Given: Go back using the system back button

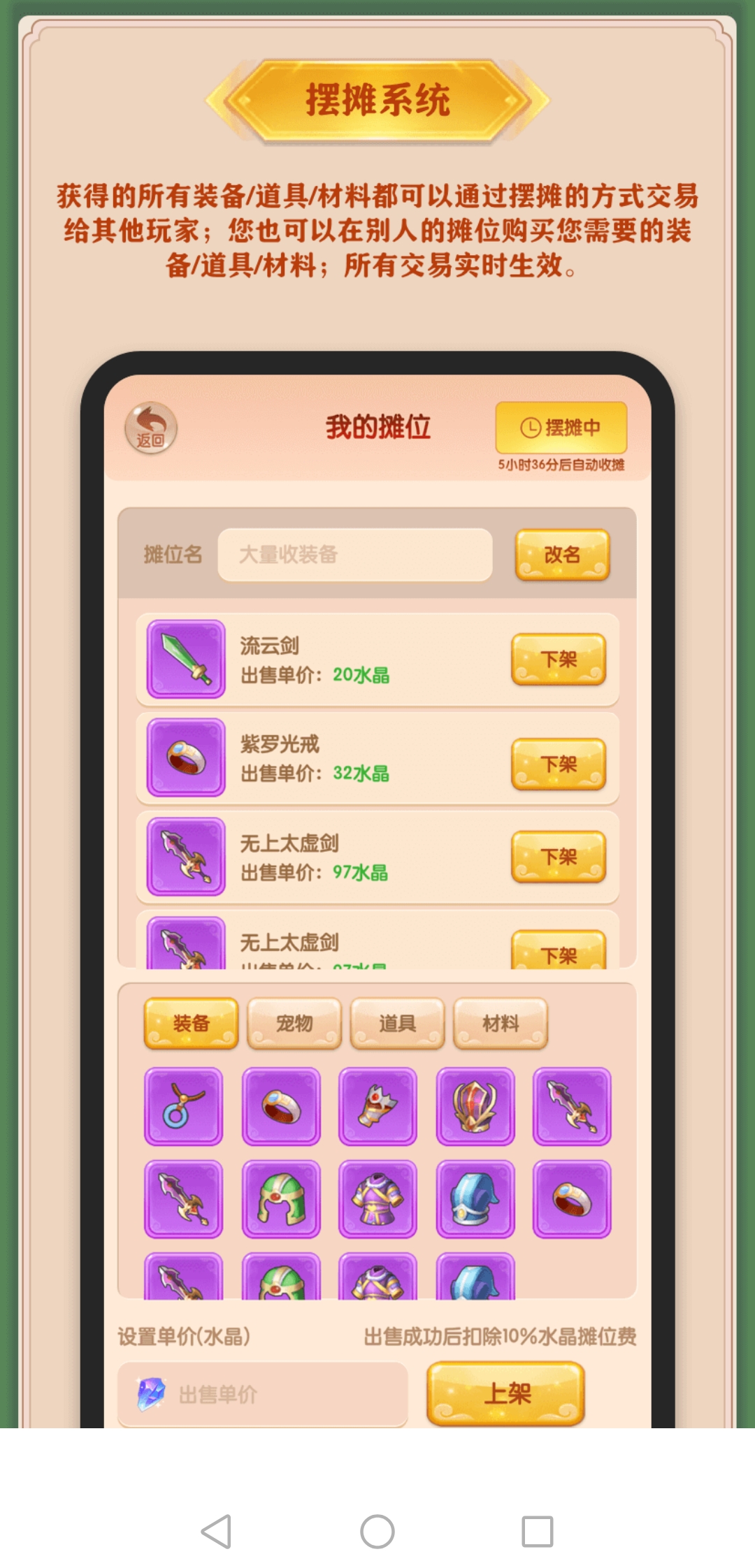Looking at the screenshot, I should coord(216,1532).
